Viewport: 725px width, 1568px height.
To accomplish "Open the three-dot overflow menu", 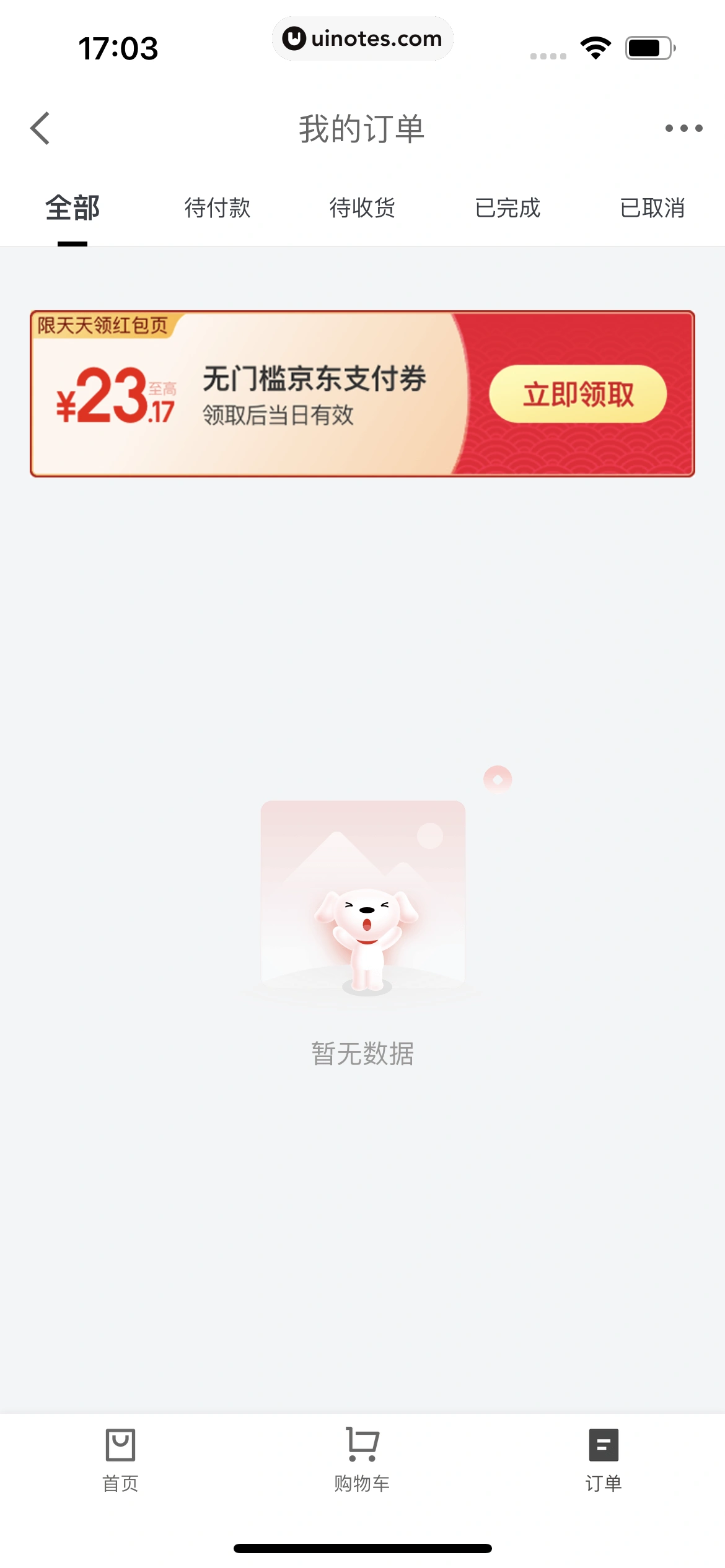I will click(x=683, y=128).
